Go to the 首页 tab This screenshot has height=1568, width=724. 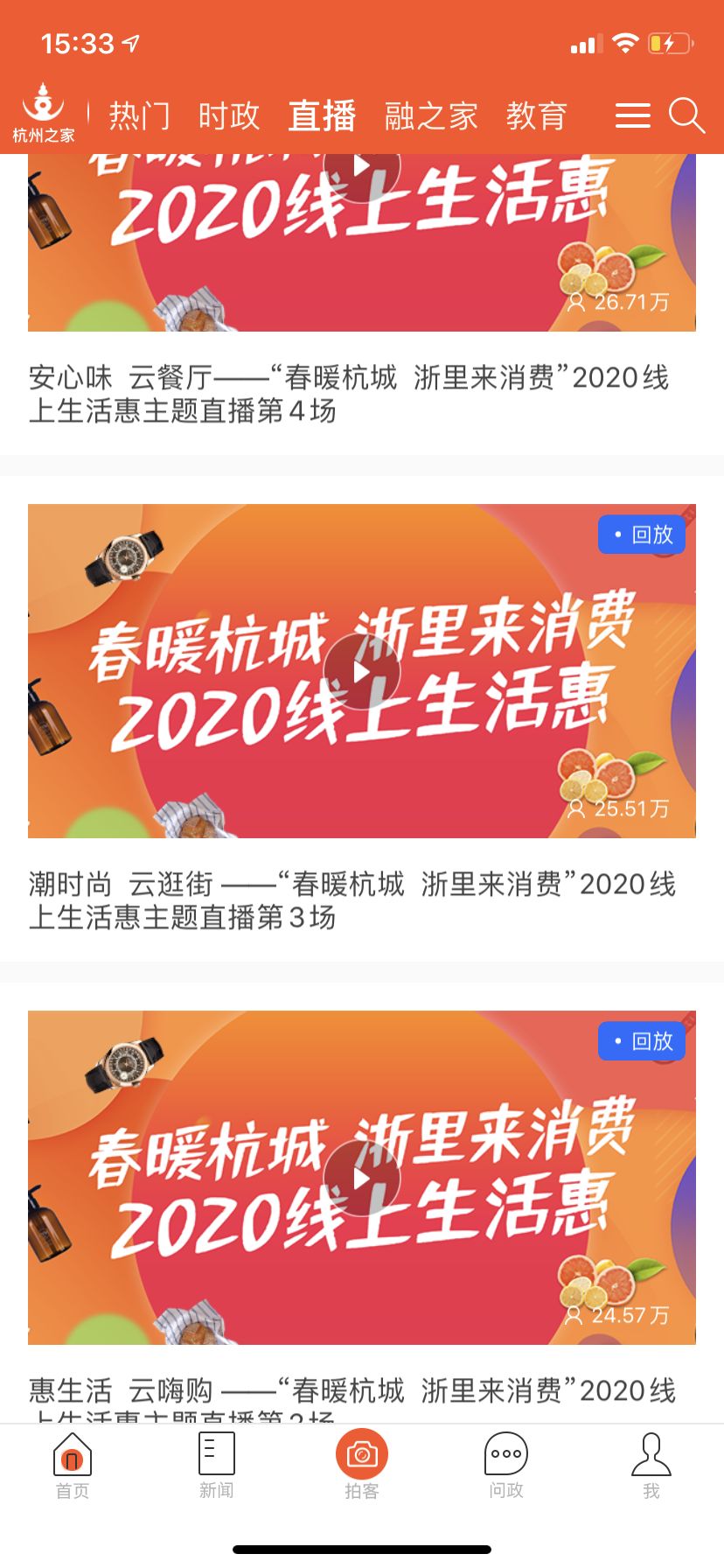point(73,1465)
